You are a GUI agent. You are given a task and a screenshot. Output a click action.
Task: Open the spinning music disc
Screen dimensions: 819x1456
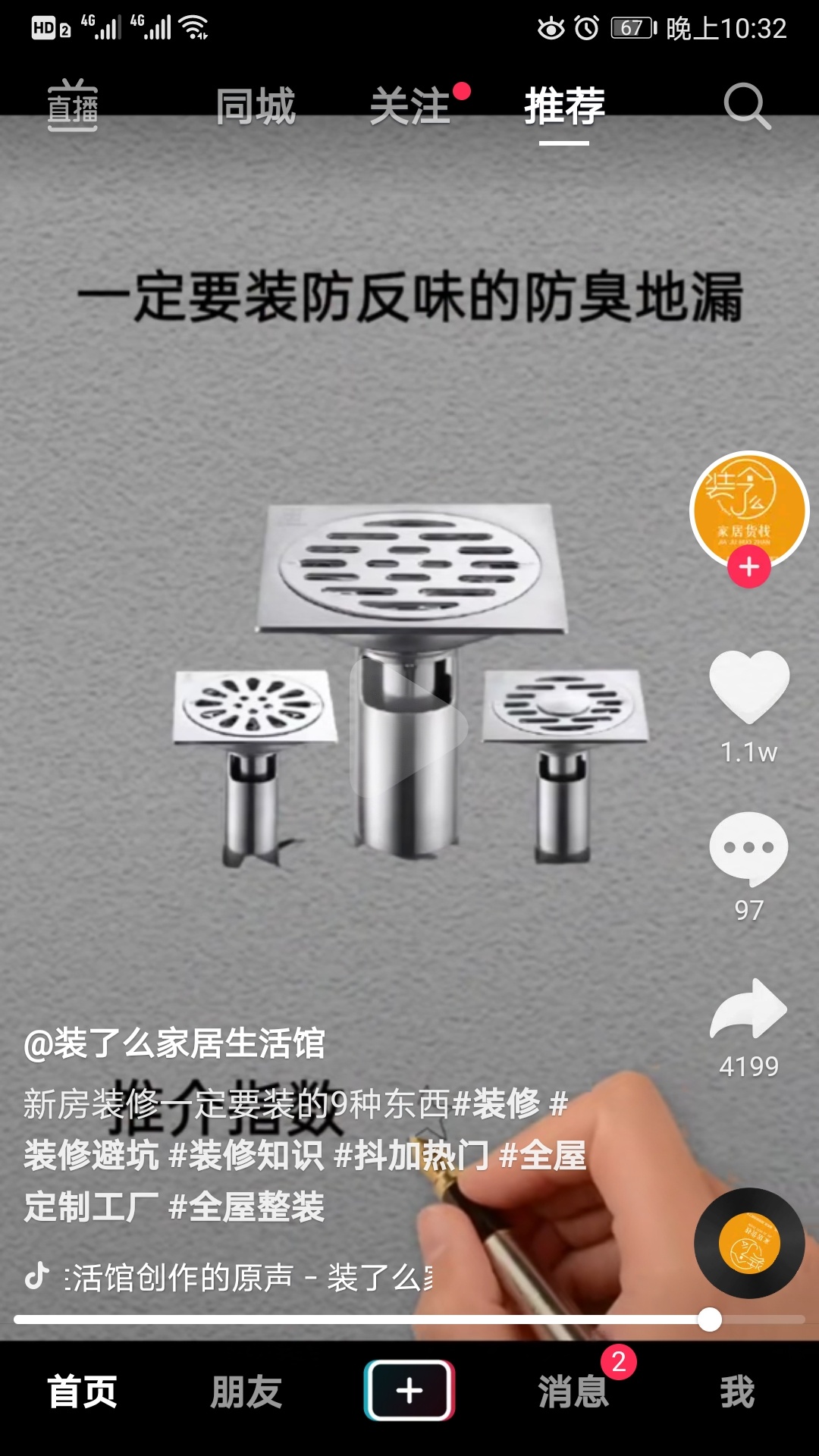(749, 1244)
